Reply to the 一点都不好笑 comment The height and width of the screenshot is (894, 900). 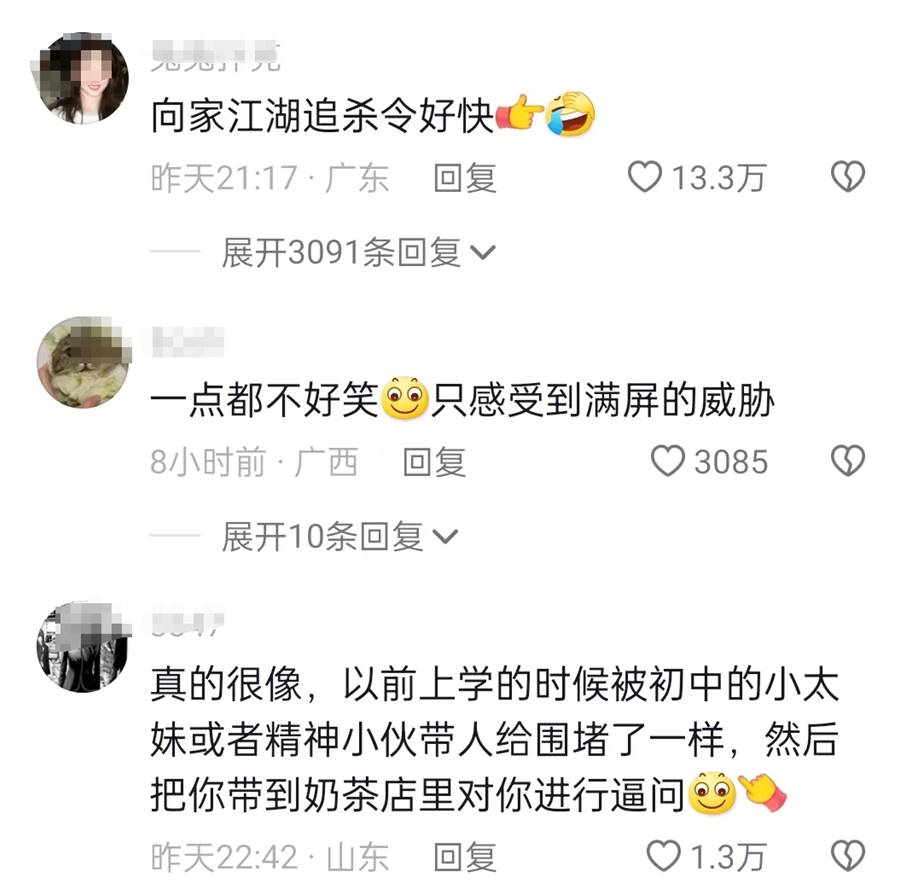click(434, 461)
